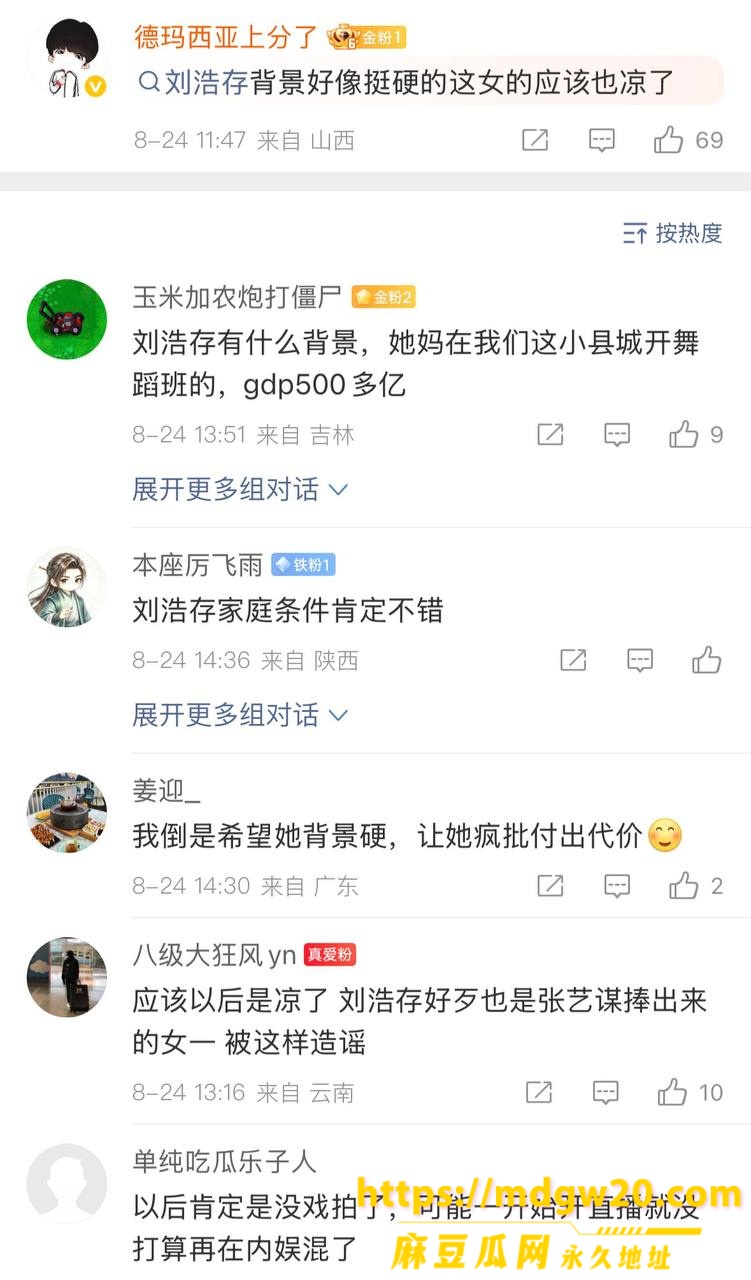Viewport: 751px width, 1280px height.
Task: Tap the 刘浩存 search link in top comment
Action: (x=194, y=82)
